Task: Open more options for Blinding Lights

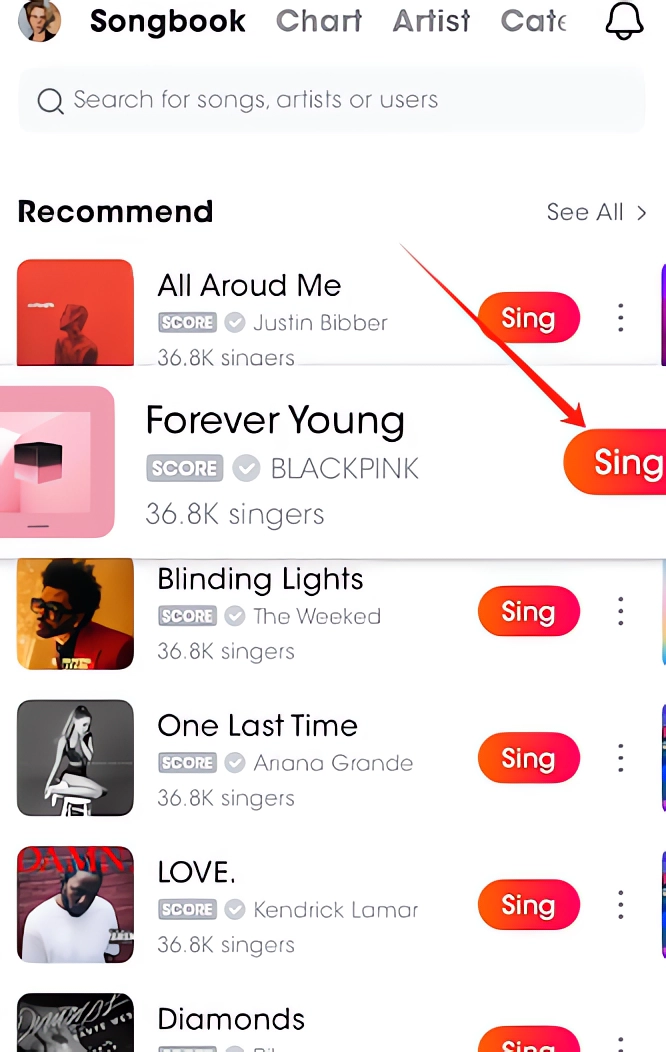Action: coord(621,611)
